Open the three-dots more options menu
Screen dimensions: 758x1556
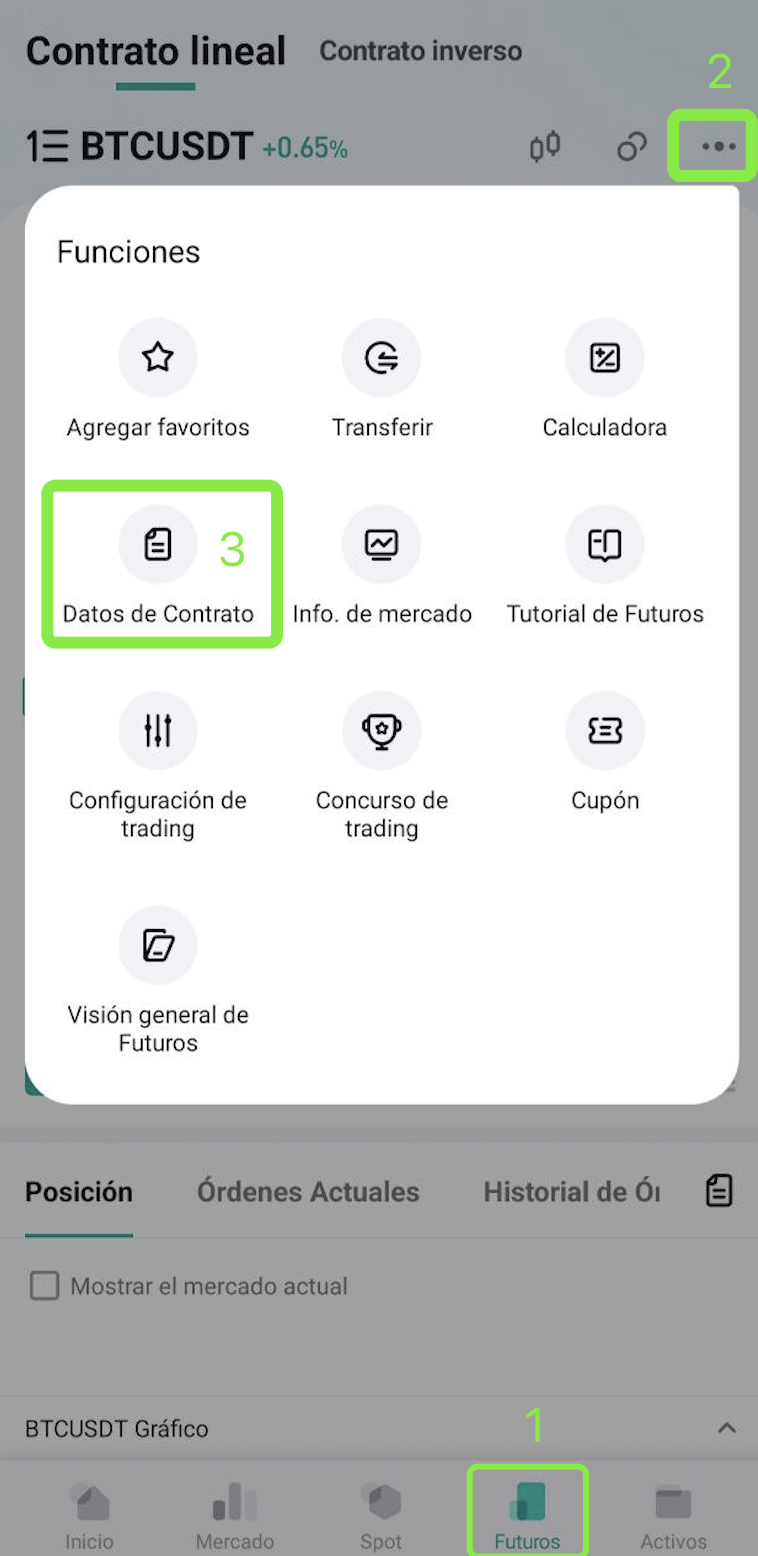click(x=718, y=147)
